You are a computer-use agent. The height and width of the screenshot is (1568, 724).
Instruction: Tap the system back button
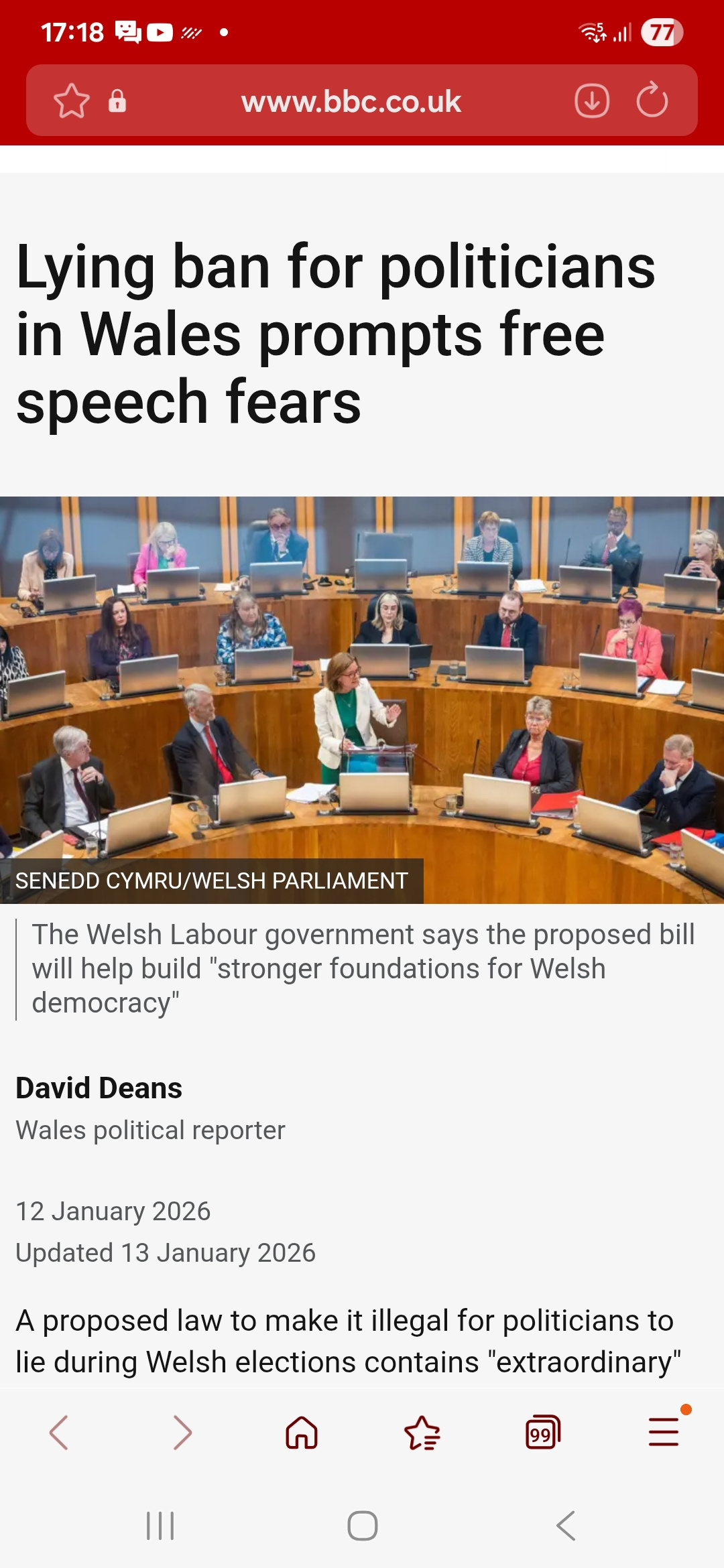(x=566, y=1526)
